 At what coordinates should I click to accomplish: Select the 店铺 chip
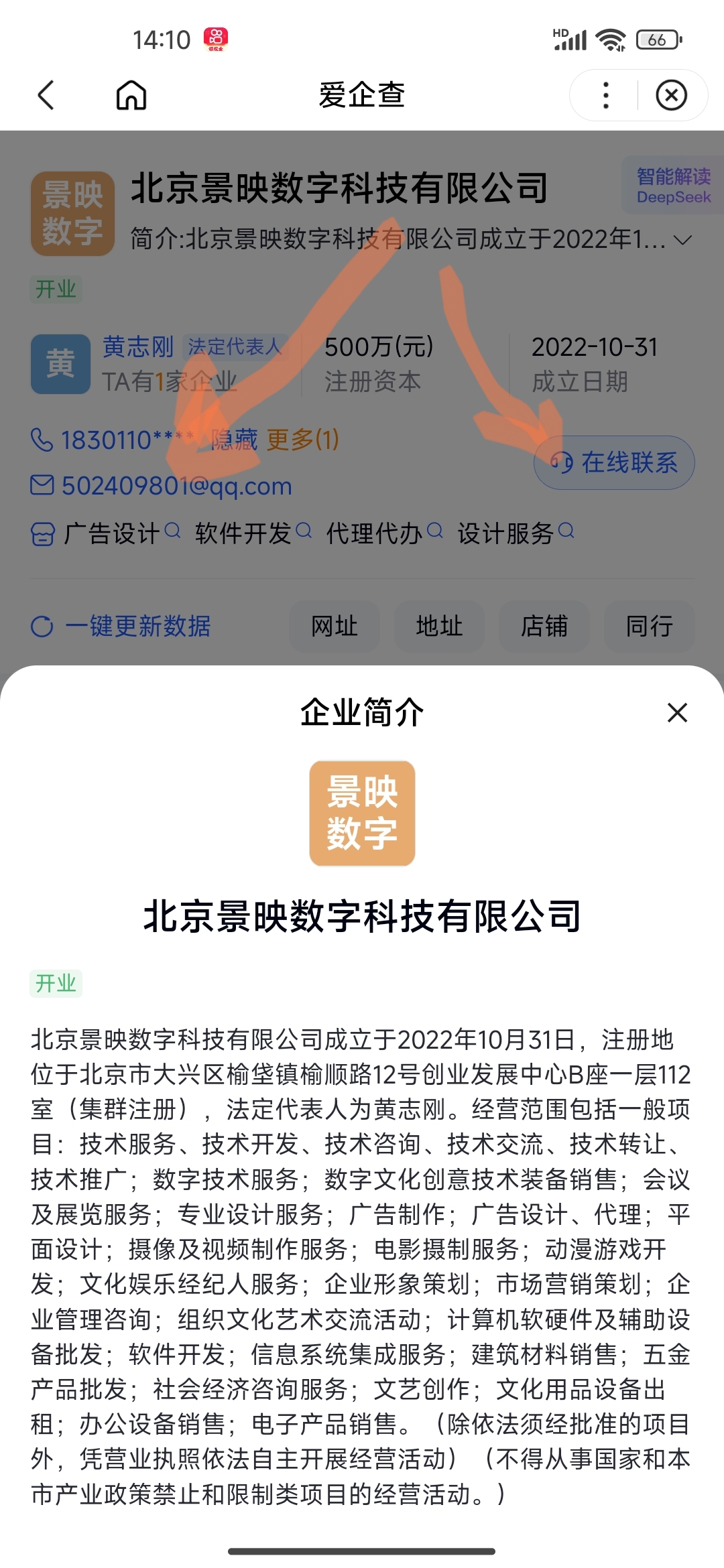tap(544, 626)
